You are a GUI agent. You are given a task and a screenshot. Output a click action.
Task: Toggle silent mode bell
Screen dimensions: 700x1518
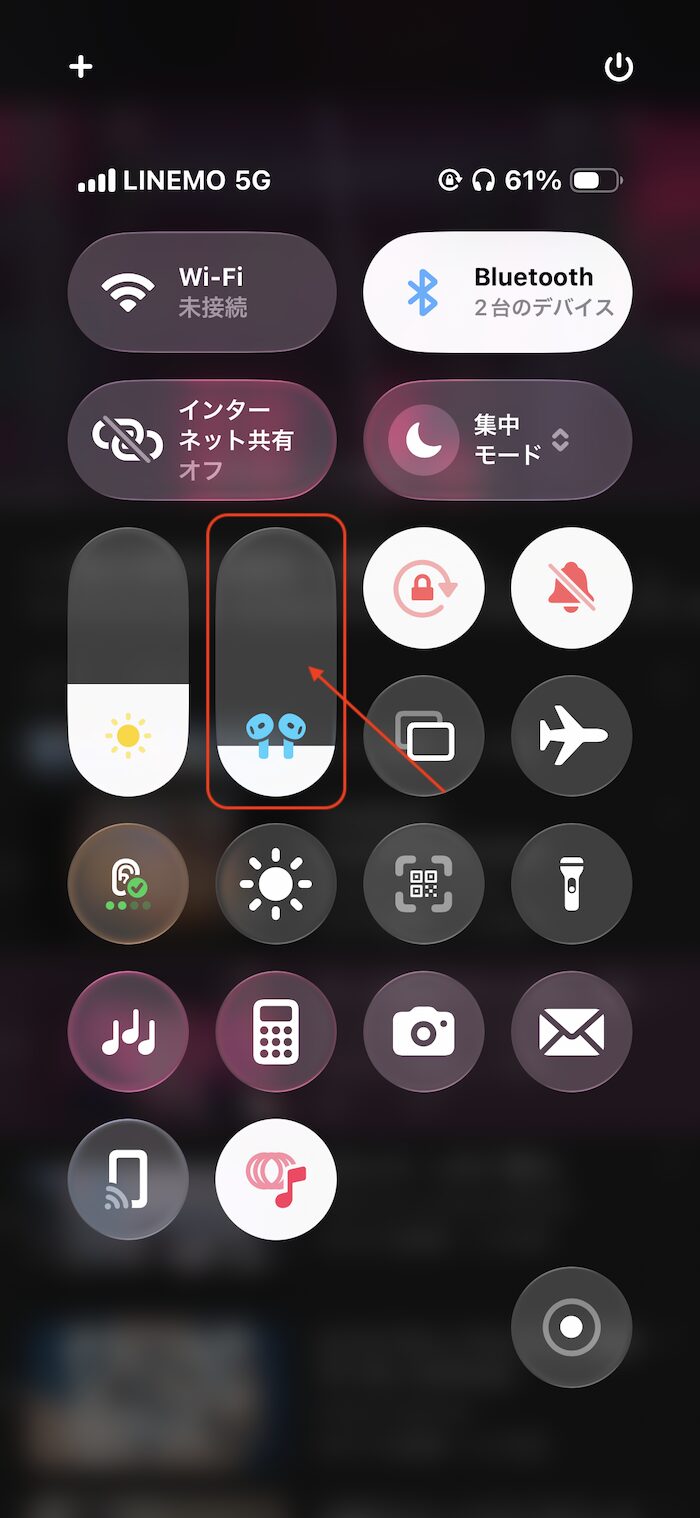coord(571,588)
